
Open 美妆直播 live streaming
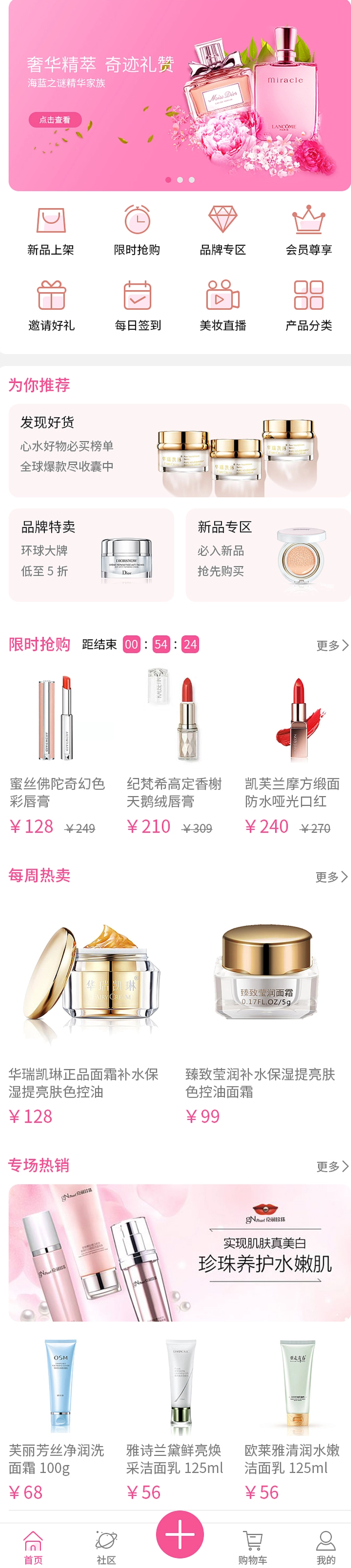(223, 306)
